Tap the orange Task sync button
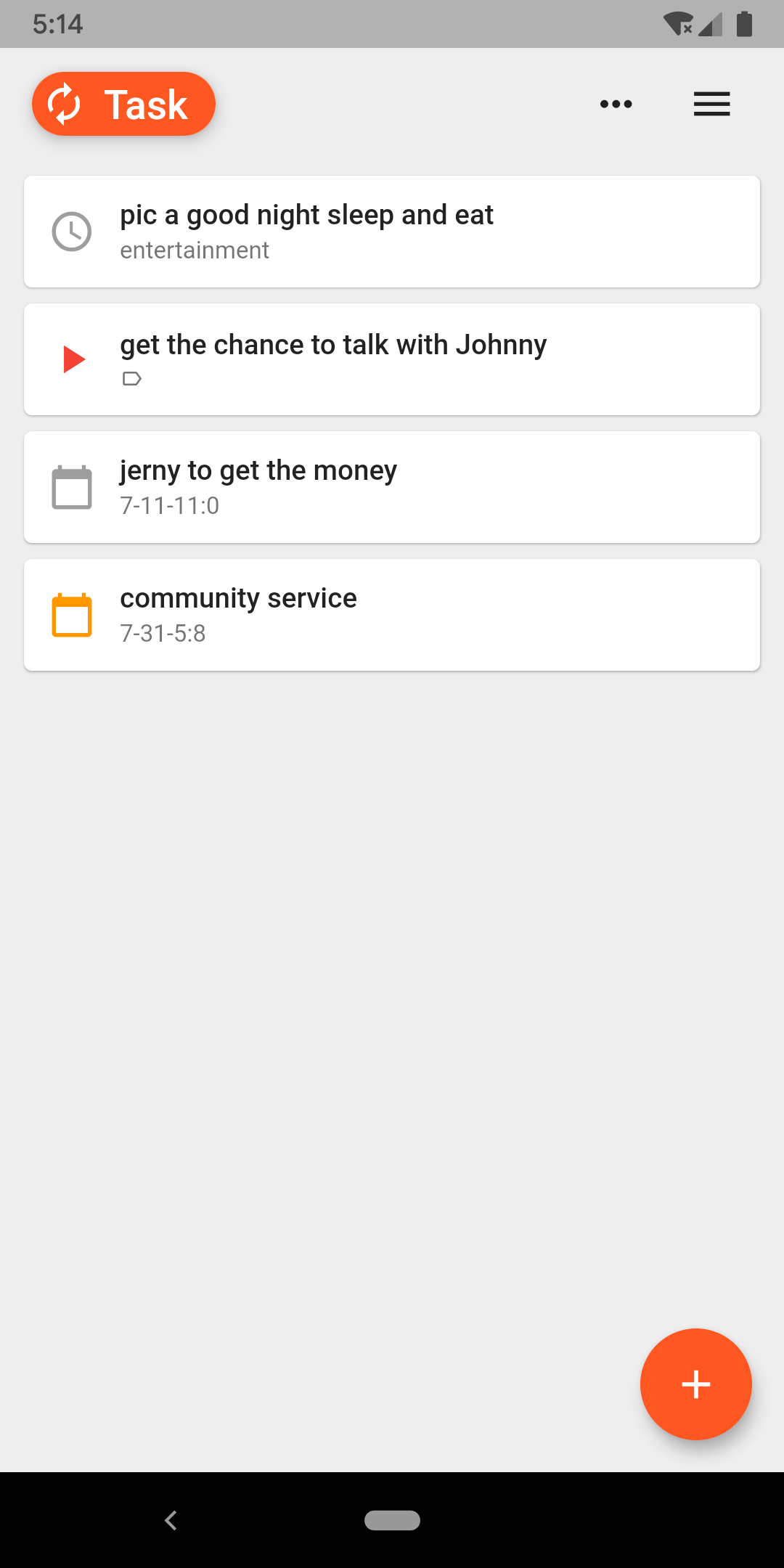Screen dimensions: 784x1568 123,104
